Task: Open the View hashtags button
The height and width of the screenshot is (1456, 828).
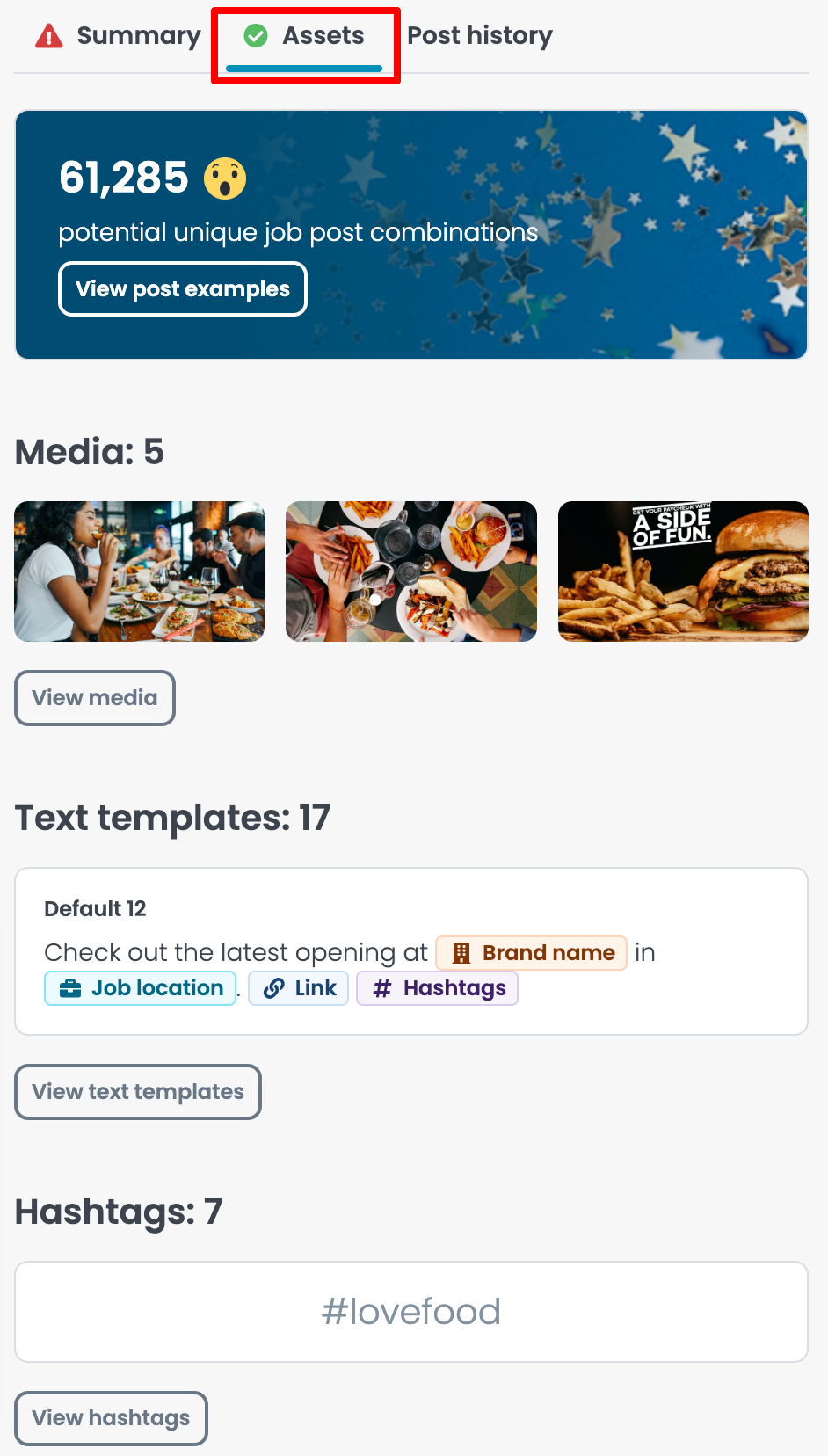Action: point(111,1418)
